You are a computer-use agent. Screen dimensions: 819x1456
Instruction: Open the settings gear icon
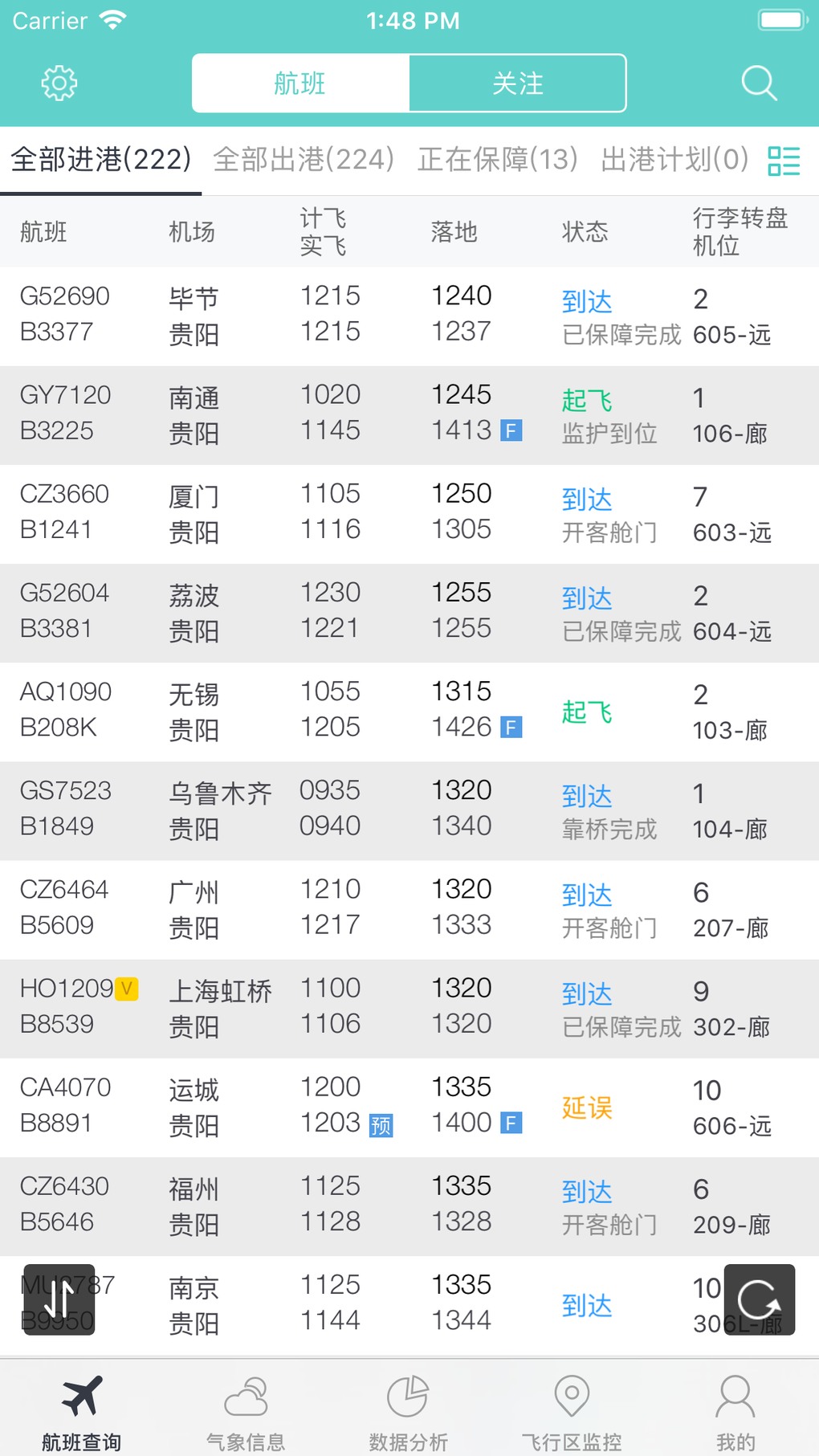tap(59, 84)
